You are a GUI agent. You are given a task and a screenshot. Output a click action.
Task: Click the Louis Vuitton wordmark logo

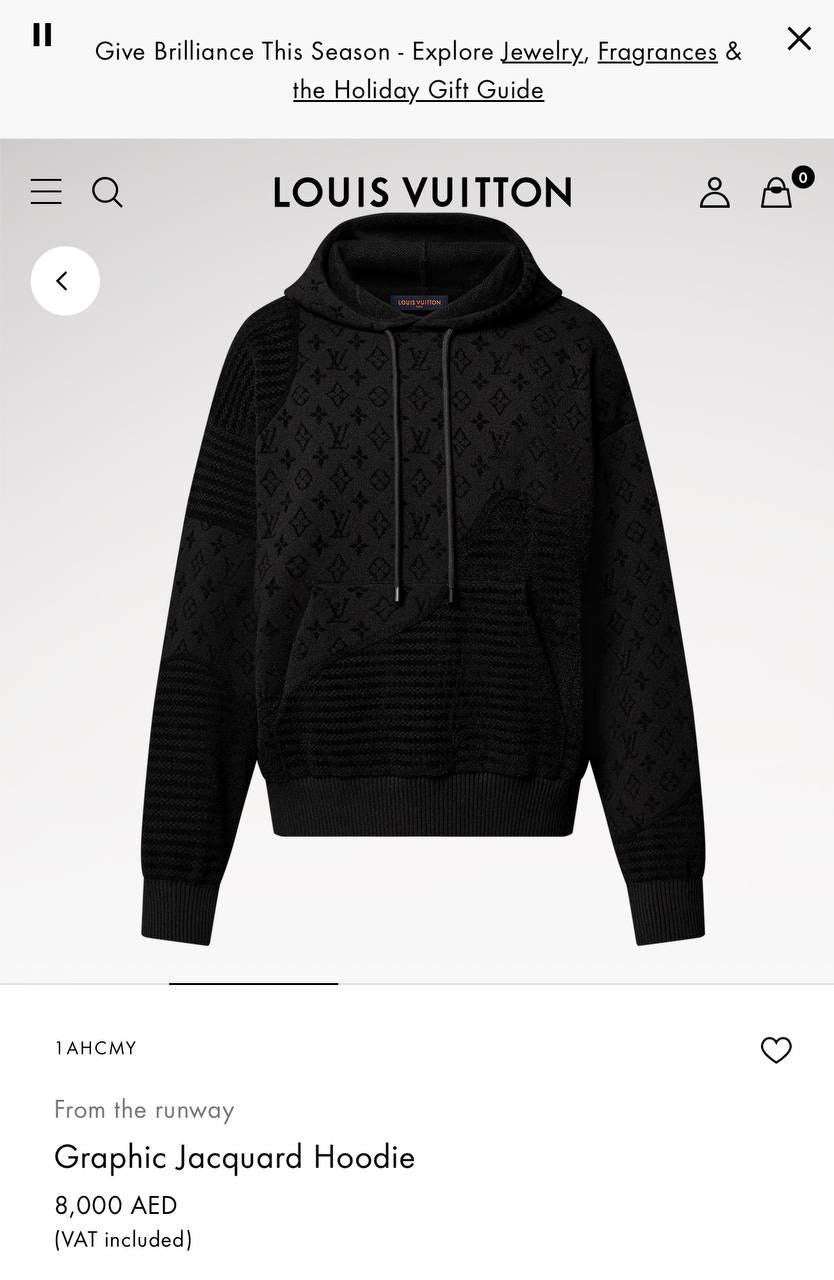(421, 192)
